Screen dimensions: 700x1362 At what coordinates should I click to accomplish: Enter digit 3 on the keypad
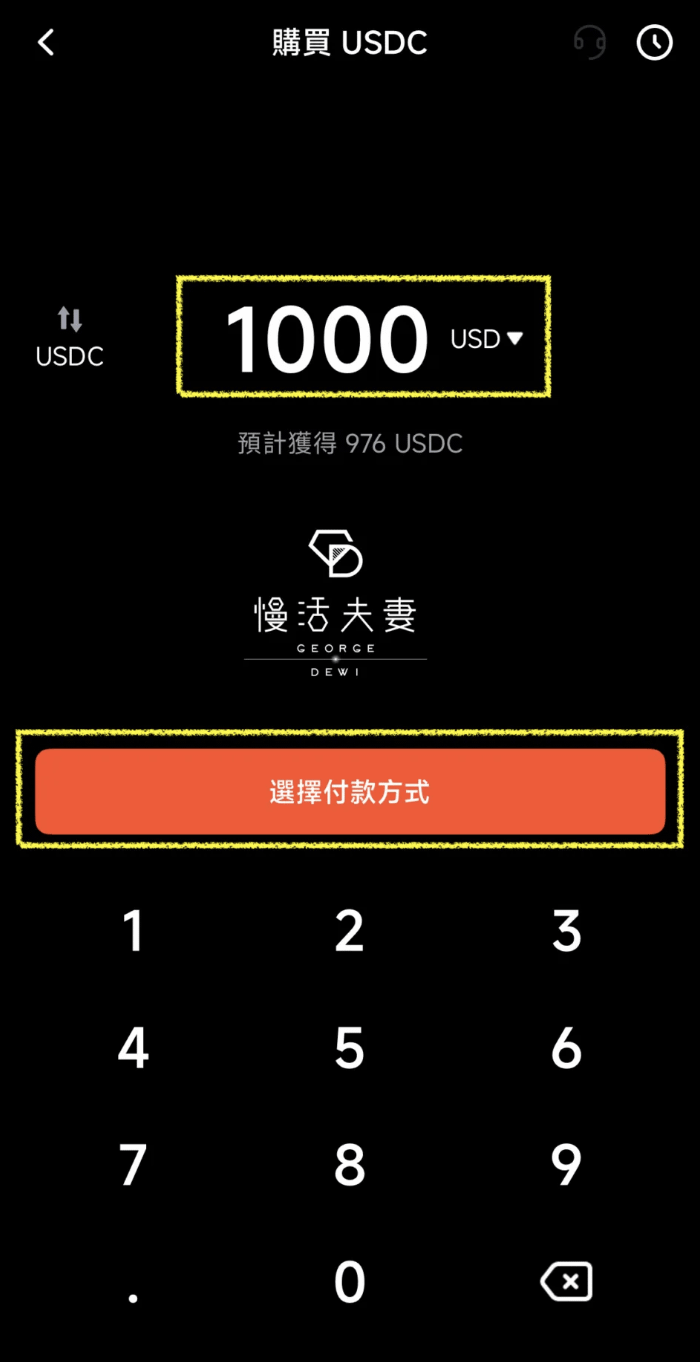point(566,932)
